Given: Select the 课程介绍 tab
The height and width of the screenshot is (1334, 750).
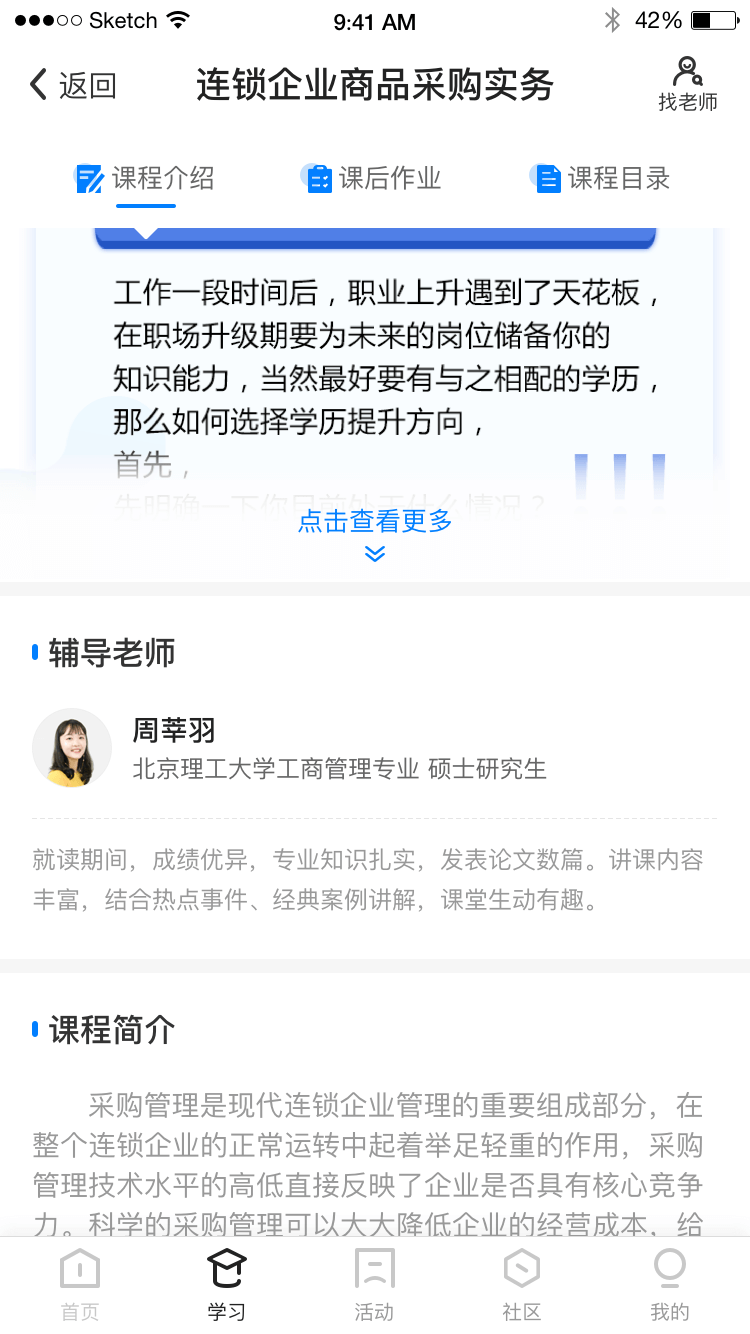Looking at the screenshot, I should pyautogui.click(x=146, y=179).
